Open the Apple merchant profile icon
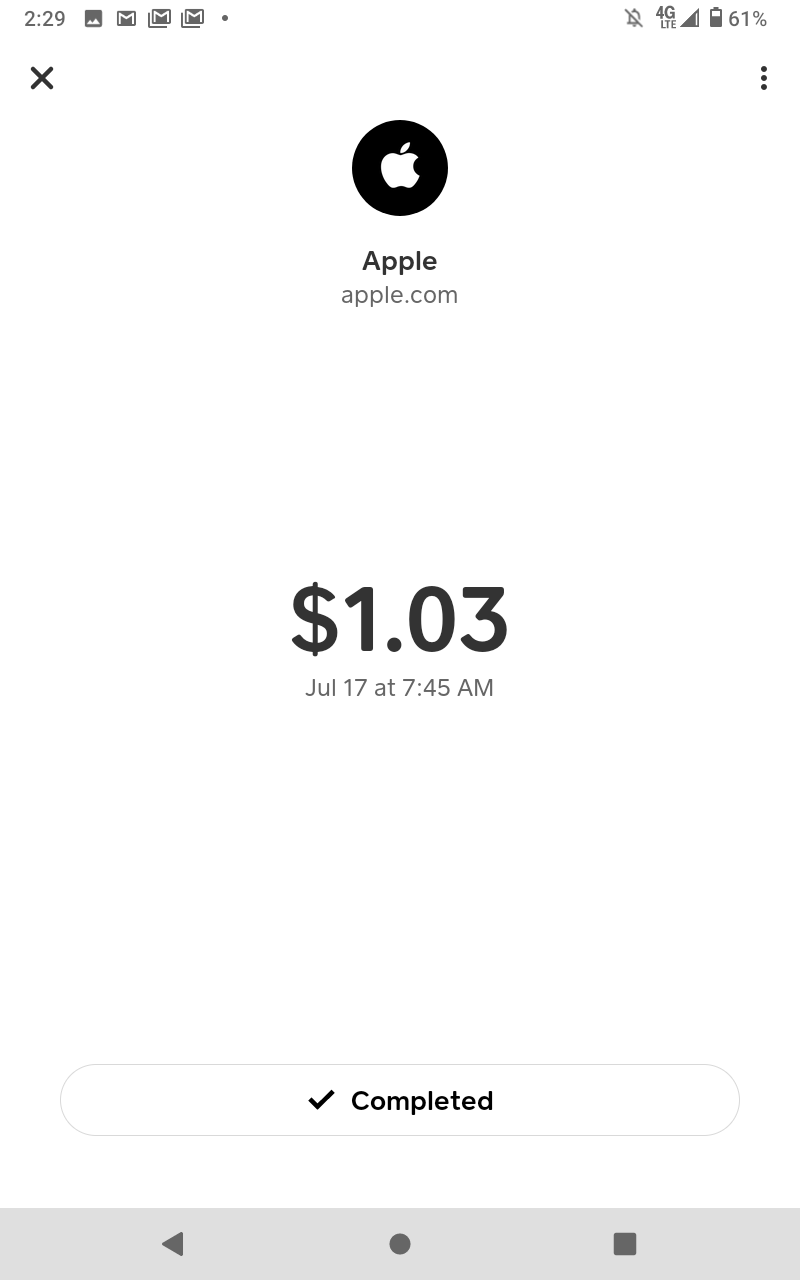 click(x=400, y=168)
